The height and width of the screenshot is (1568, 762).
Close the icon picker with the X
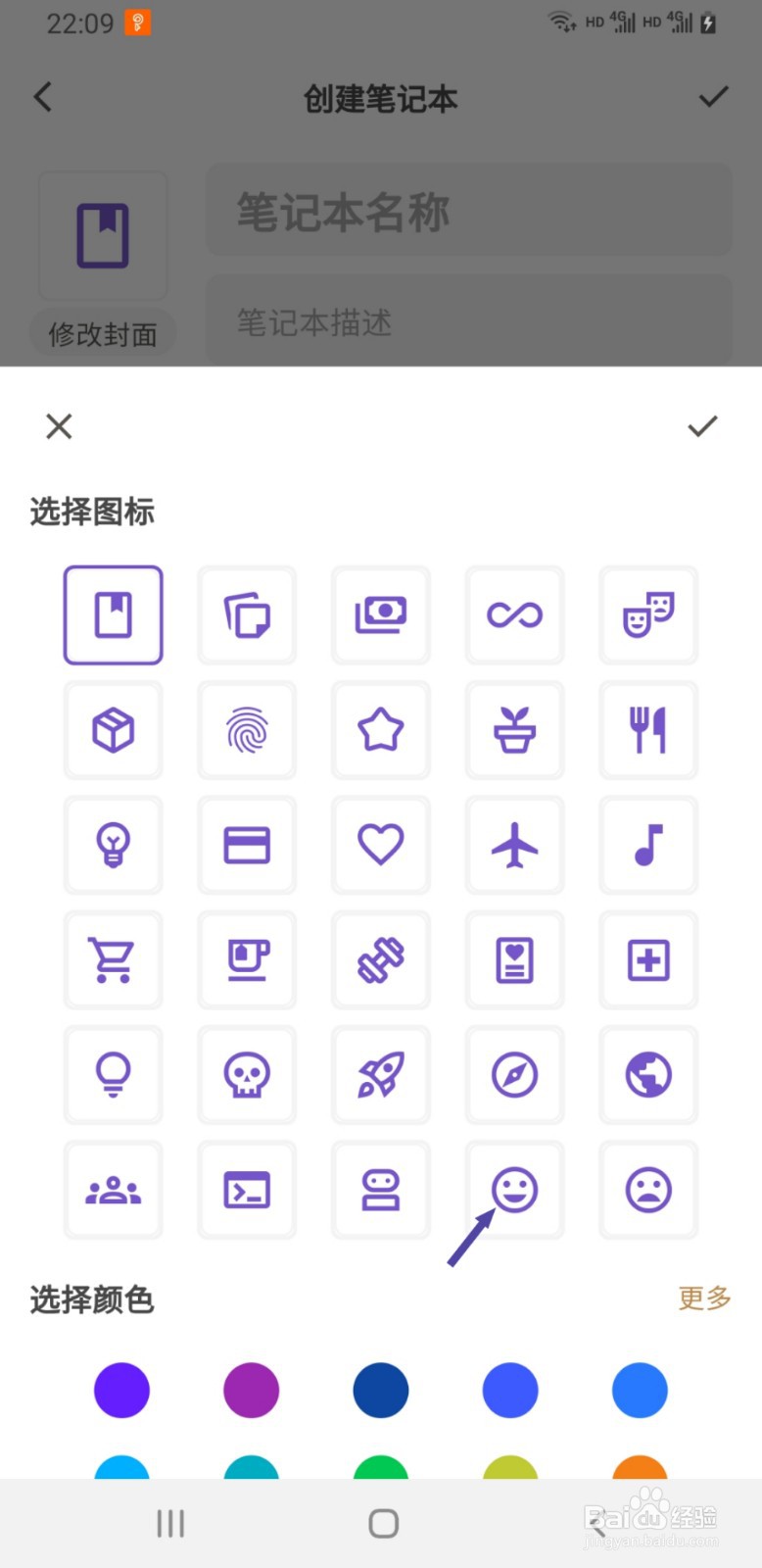[58, 425]
